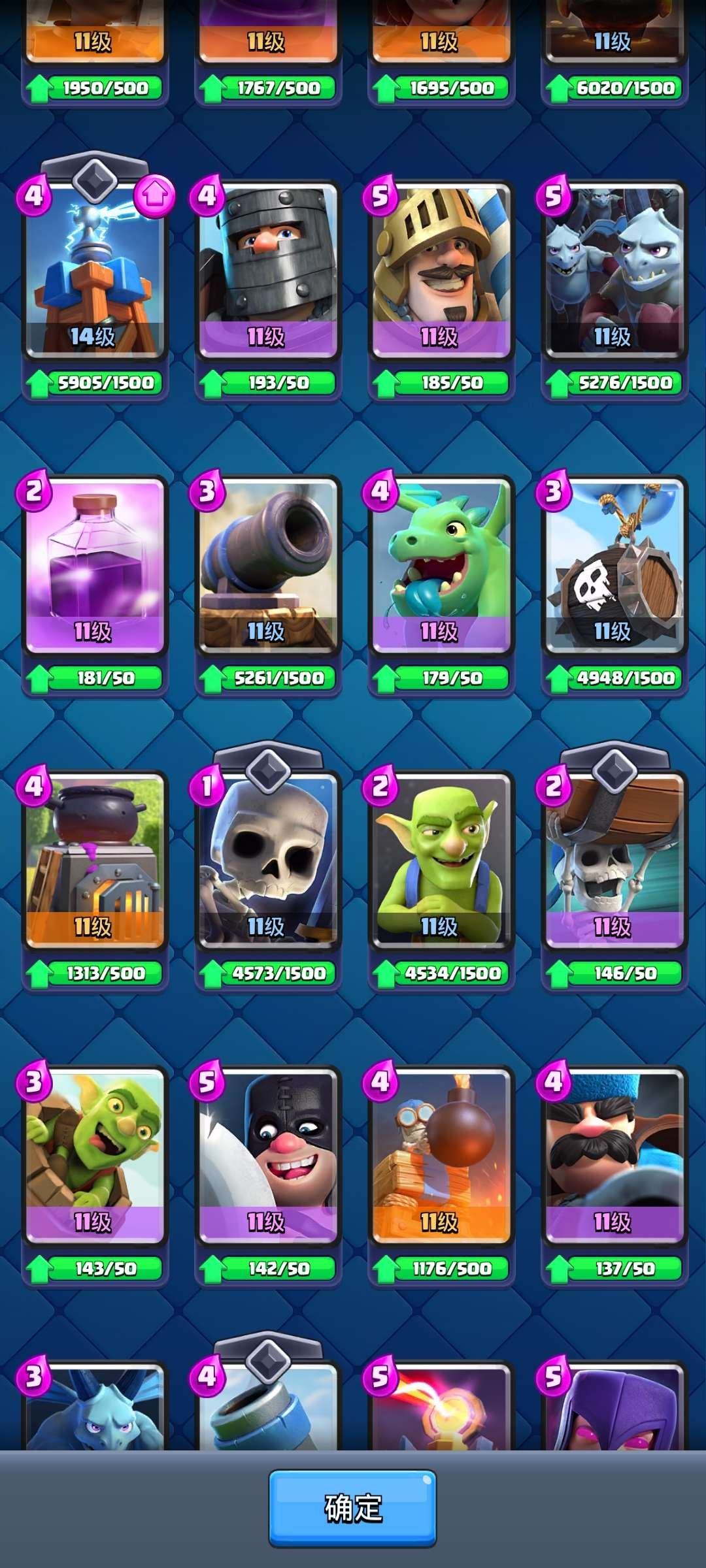This screenshot has height=1568, width=706.
Task: Tap the card showing 1950/500 at top
Action: [95, 39]
